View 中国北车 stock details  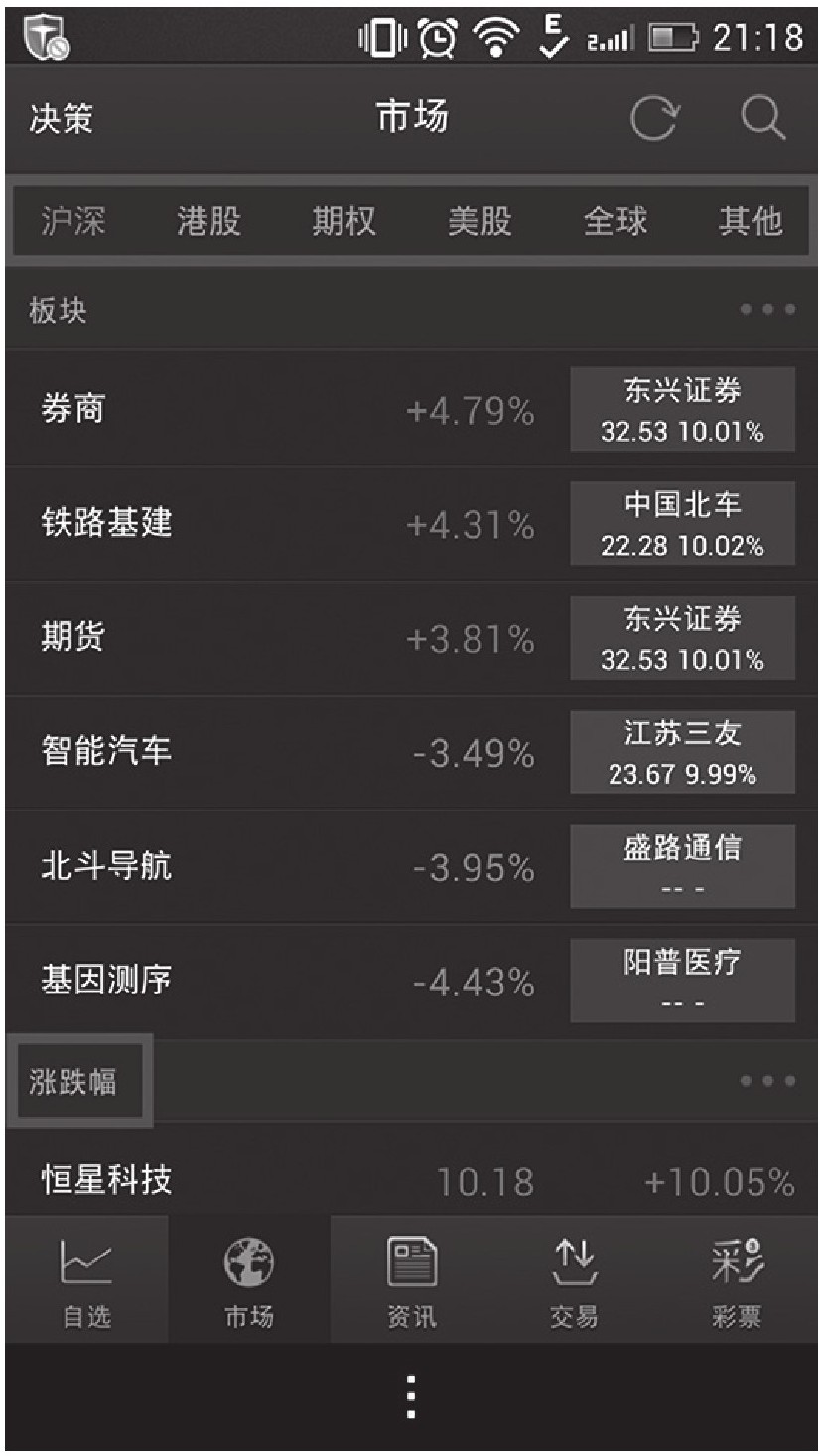point(682,524)
